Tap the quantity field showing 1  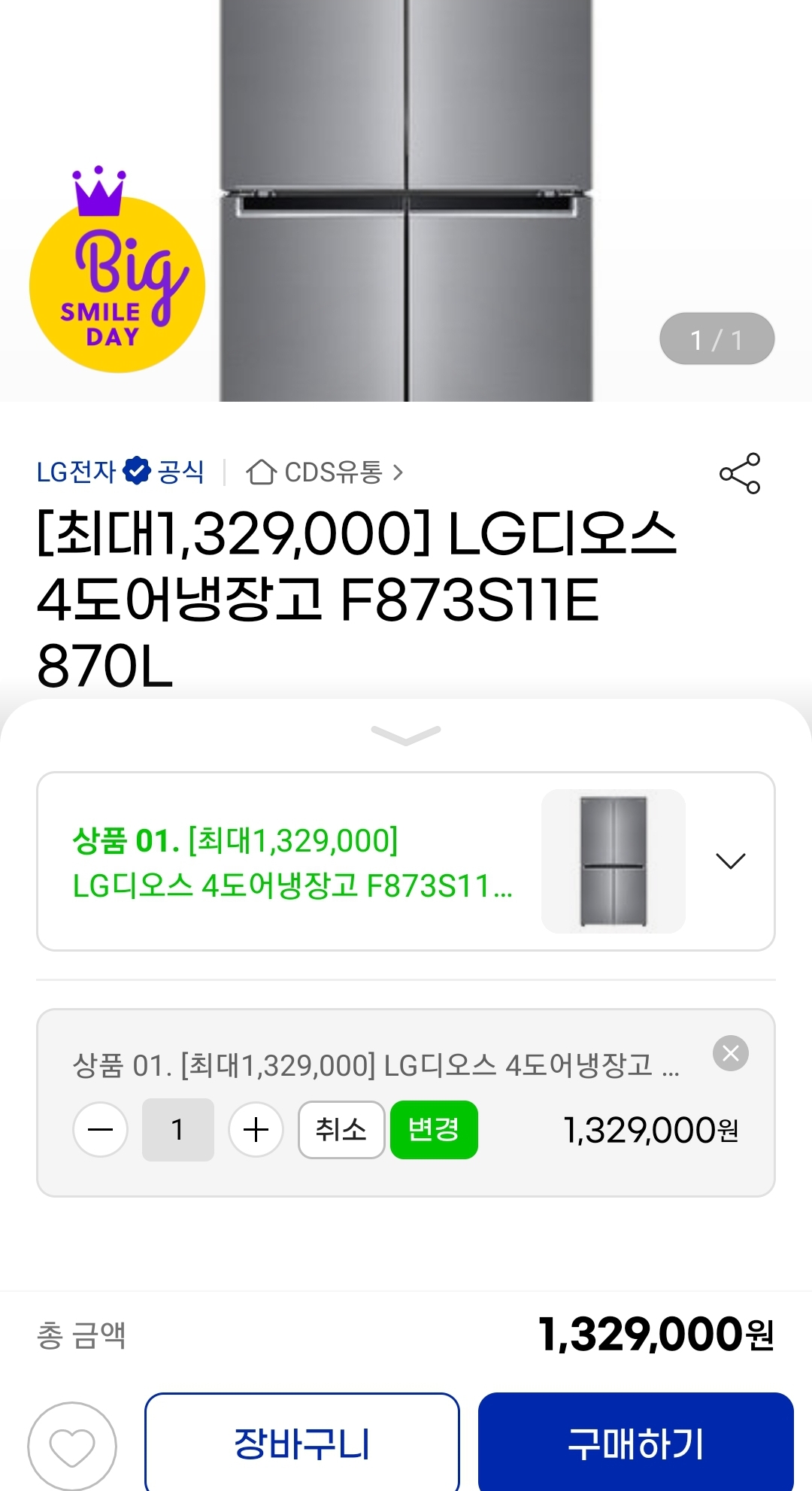178,1130
